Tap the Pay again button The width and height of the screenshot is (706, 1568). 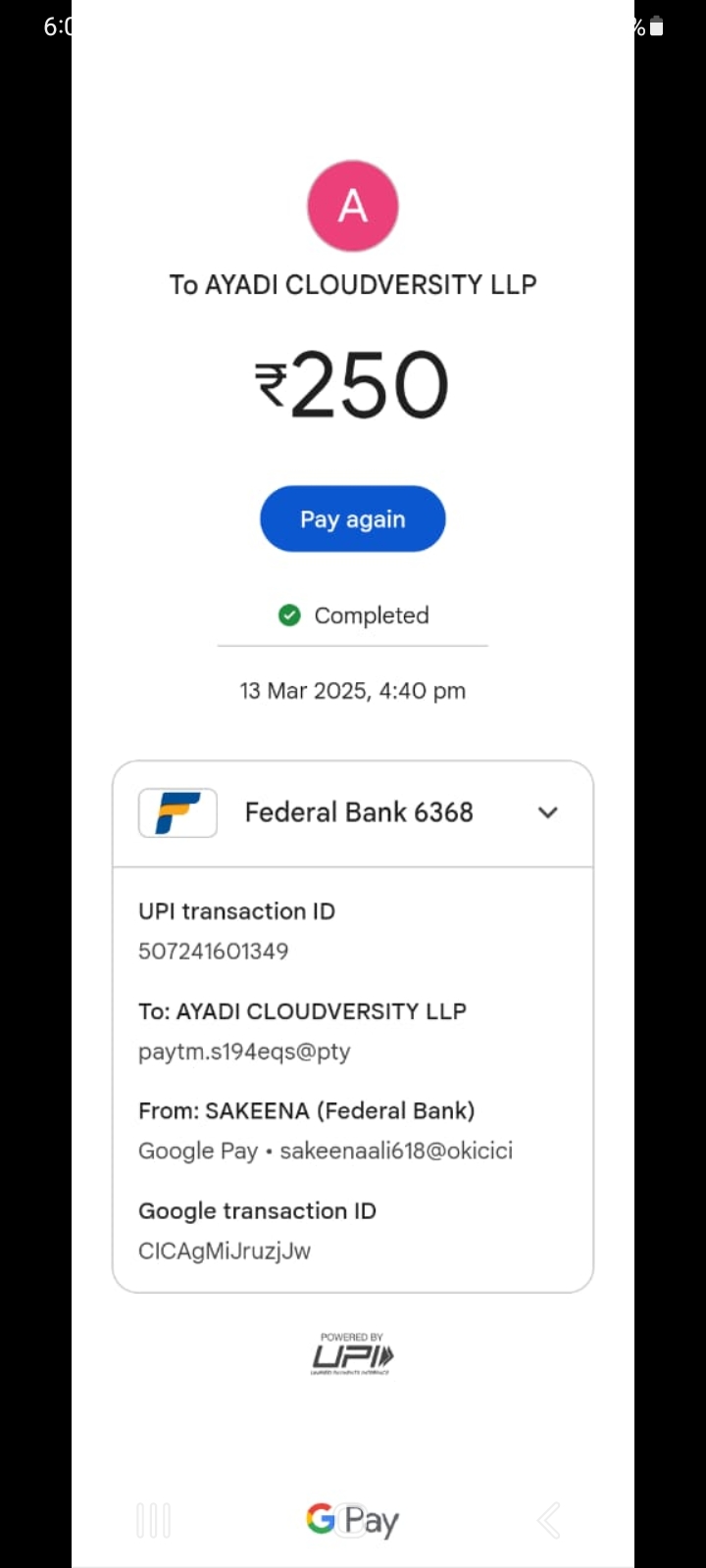pos(352,518)
